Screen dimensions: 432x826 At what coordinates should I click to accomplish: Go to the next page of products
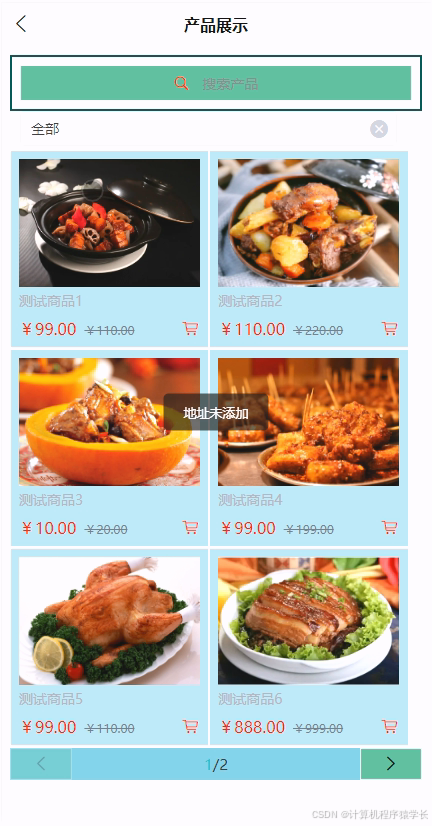(x=390, y=764)
